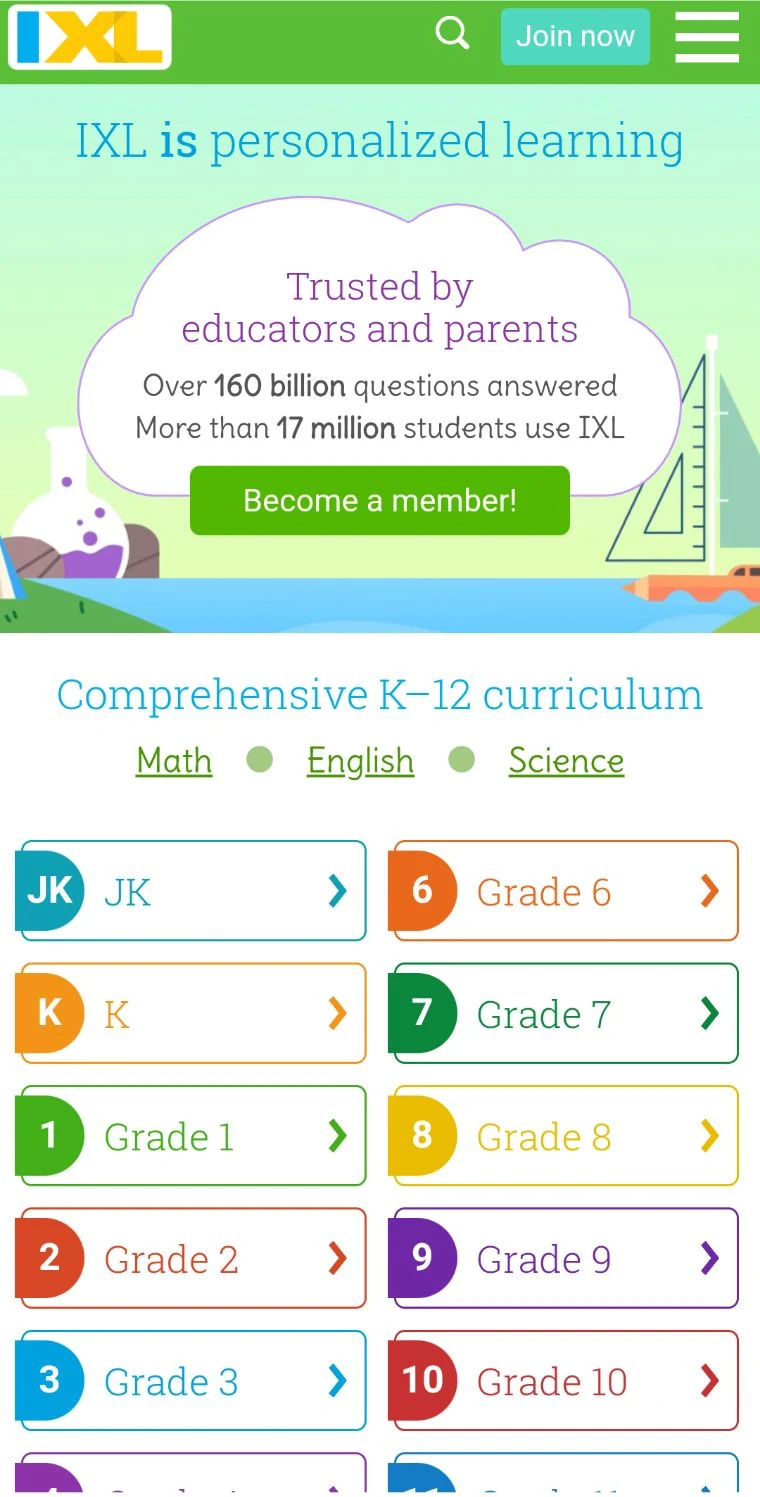Choose Grade 10
The height and width of the screenshot is (1497, 760).
[564, 1380]
